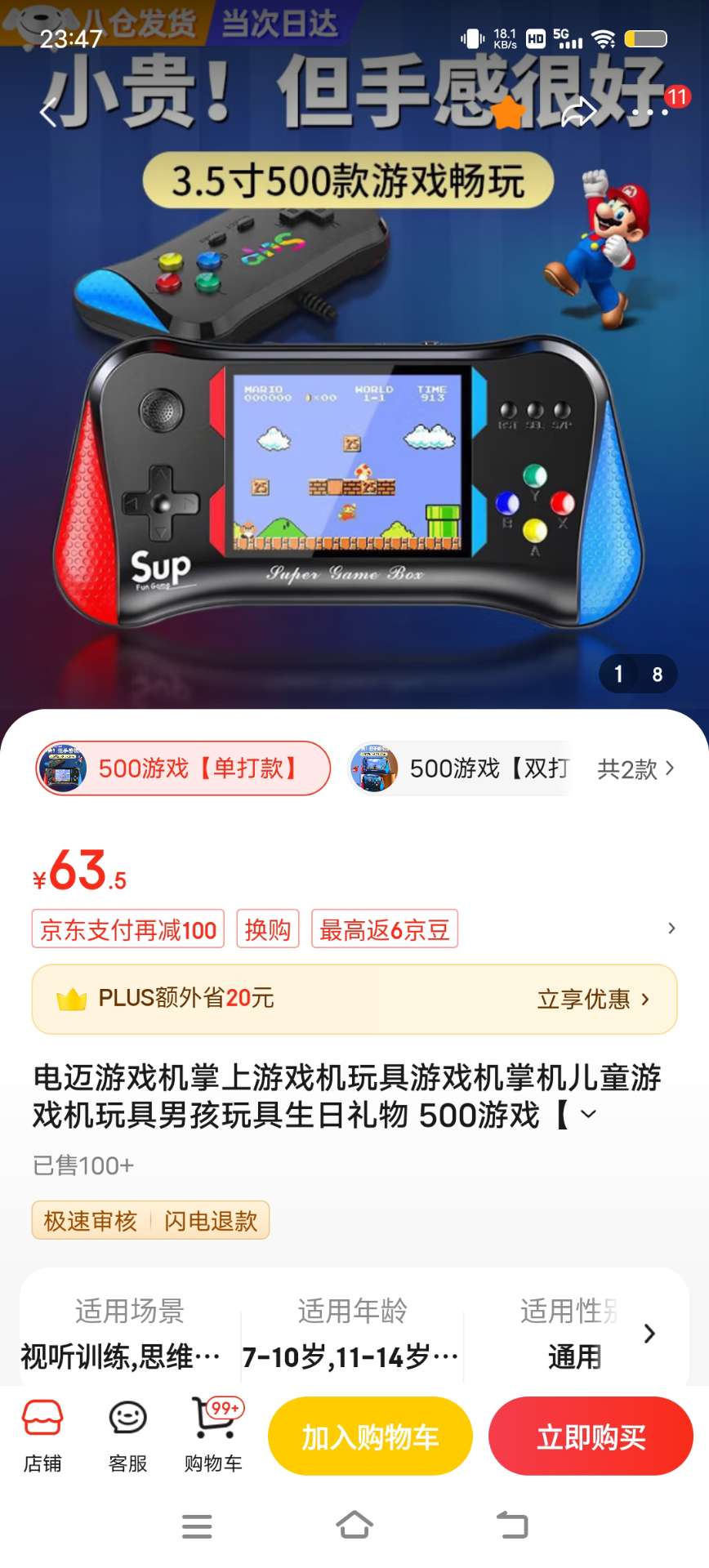Select the 500游戏【双打 variant
Viewport: 709px width, 1568px height.
462,768
